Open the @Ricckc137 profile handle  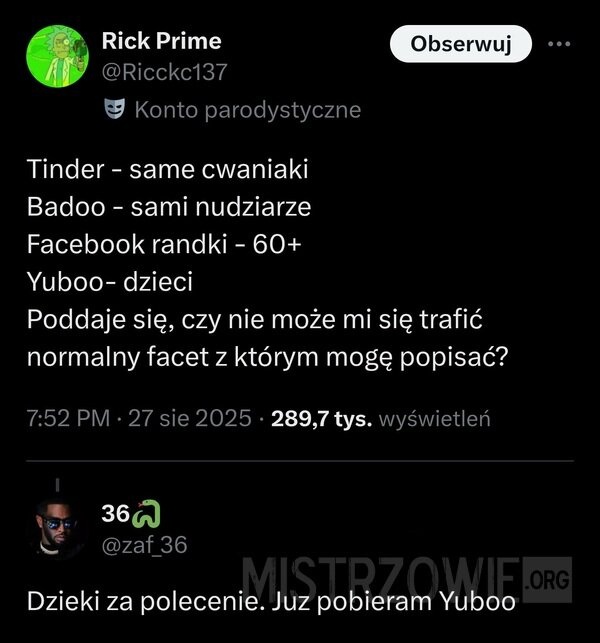pyautogui.click(x=164, y=72)
